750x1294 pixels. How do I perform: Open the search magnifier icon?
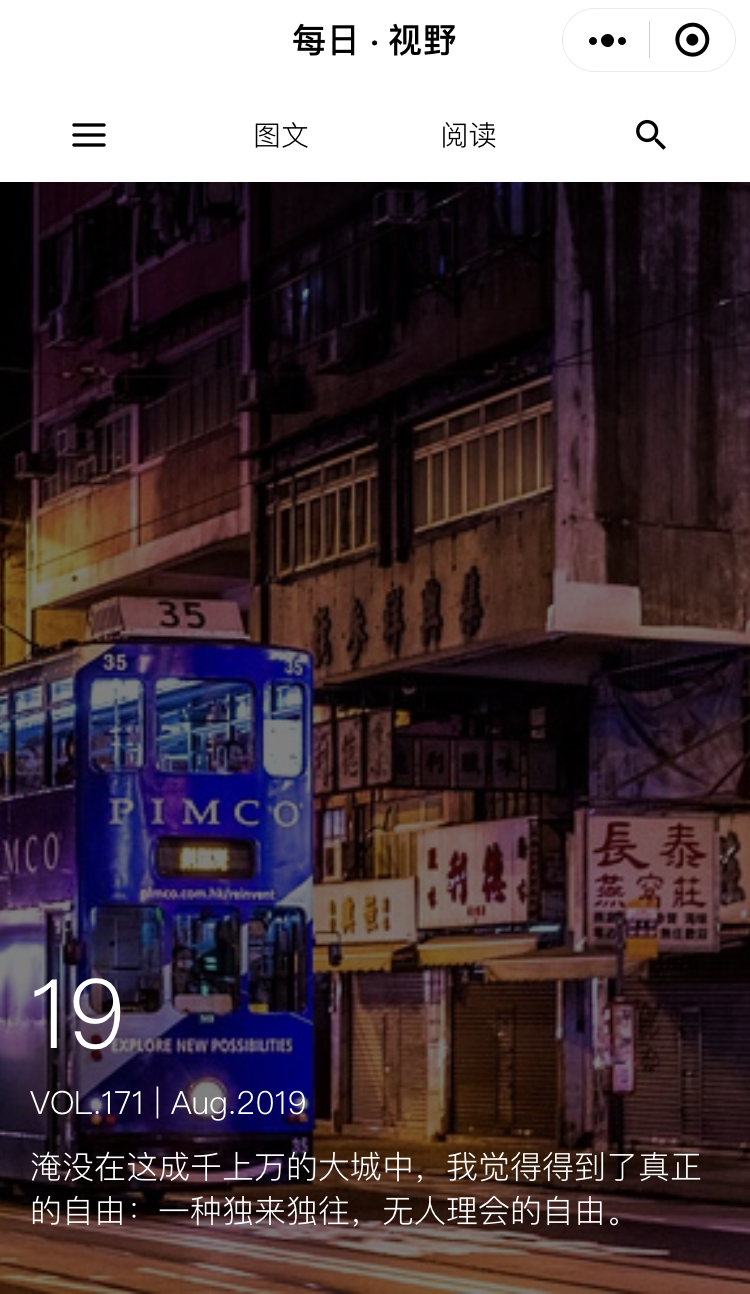(x=651, y=135)
